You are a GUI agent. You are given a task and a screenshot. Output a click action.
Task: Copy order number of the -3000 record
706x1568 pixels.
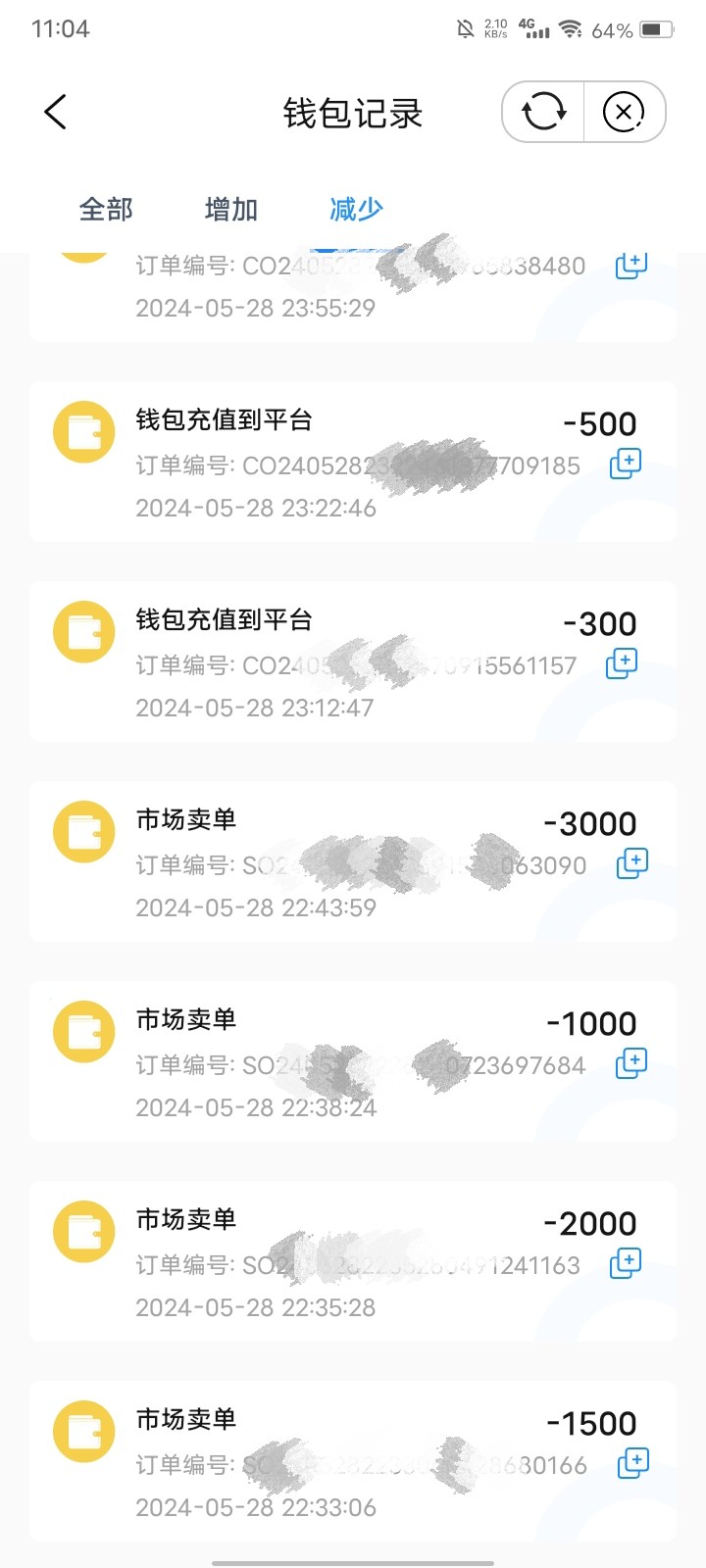point(632,863)
